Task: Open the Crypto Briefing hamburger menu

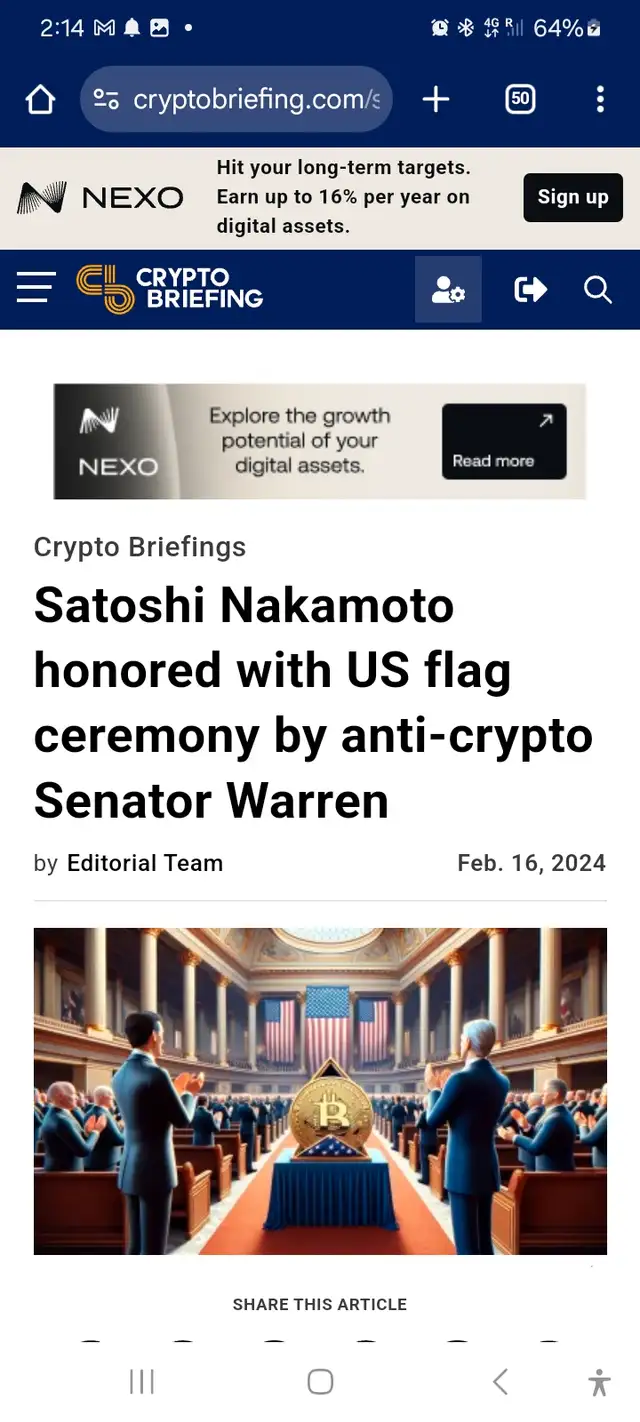Action: [x=36, y=290]
